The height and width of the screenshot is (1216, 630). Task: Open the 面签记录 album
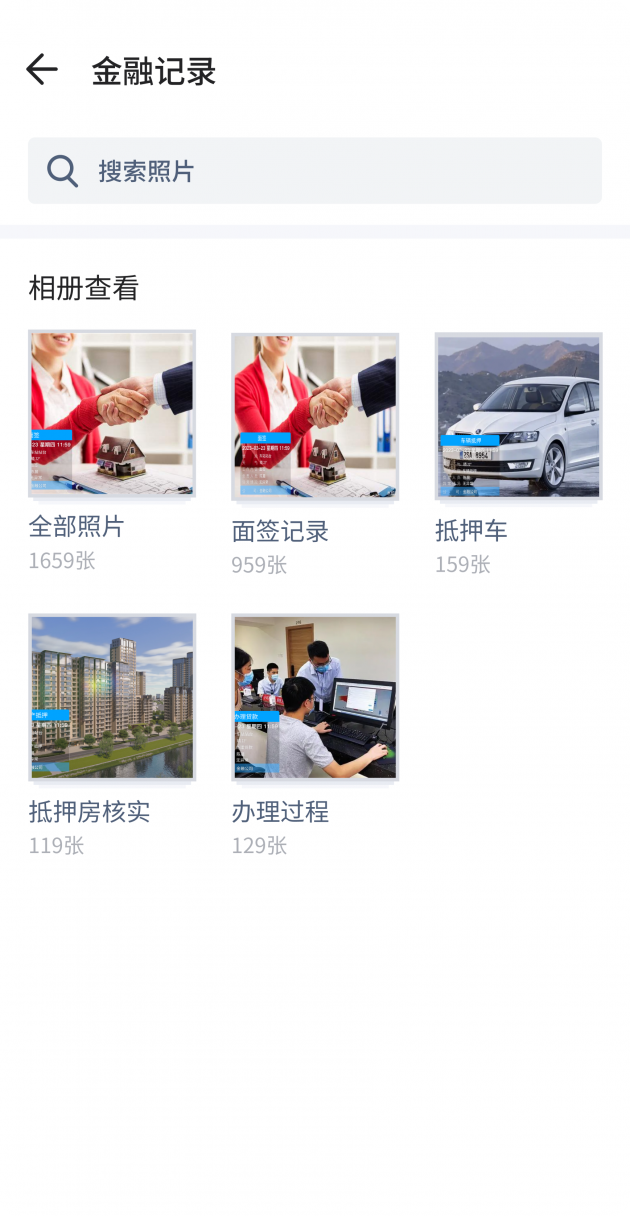(315, 416)
